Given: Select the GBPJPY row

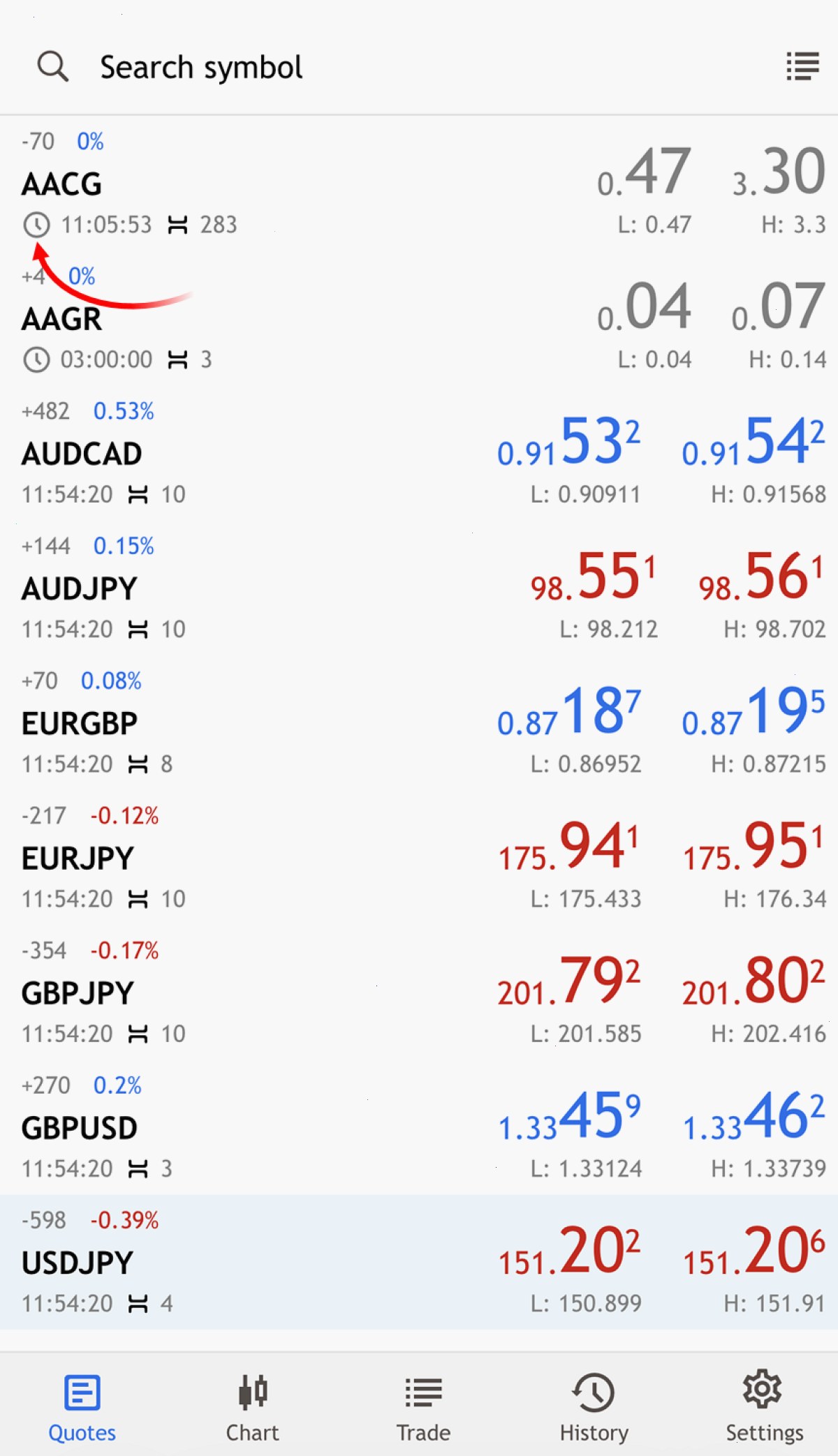Looking at the screenshot, I should point(419,992).
